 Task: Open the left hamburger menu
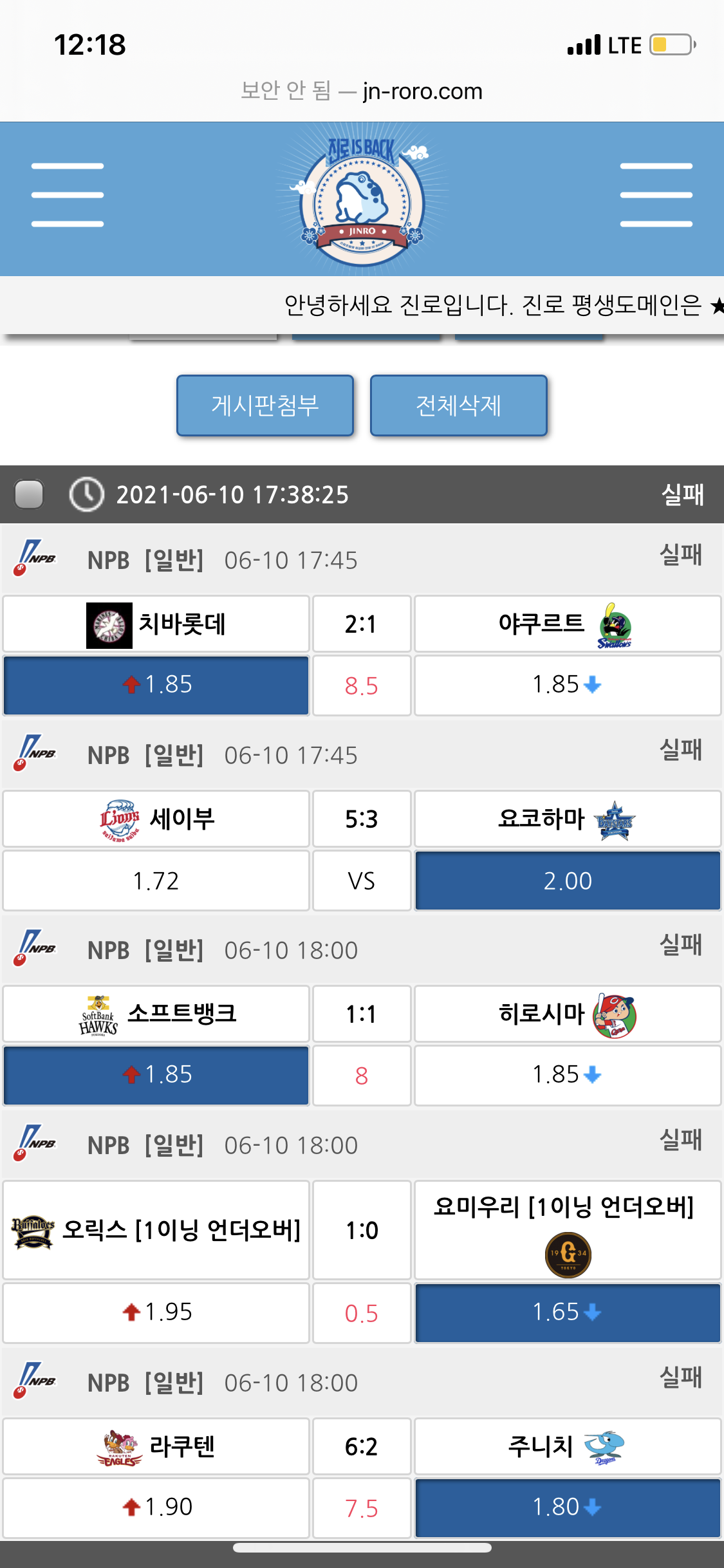68,195
